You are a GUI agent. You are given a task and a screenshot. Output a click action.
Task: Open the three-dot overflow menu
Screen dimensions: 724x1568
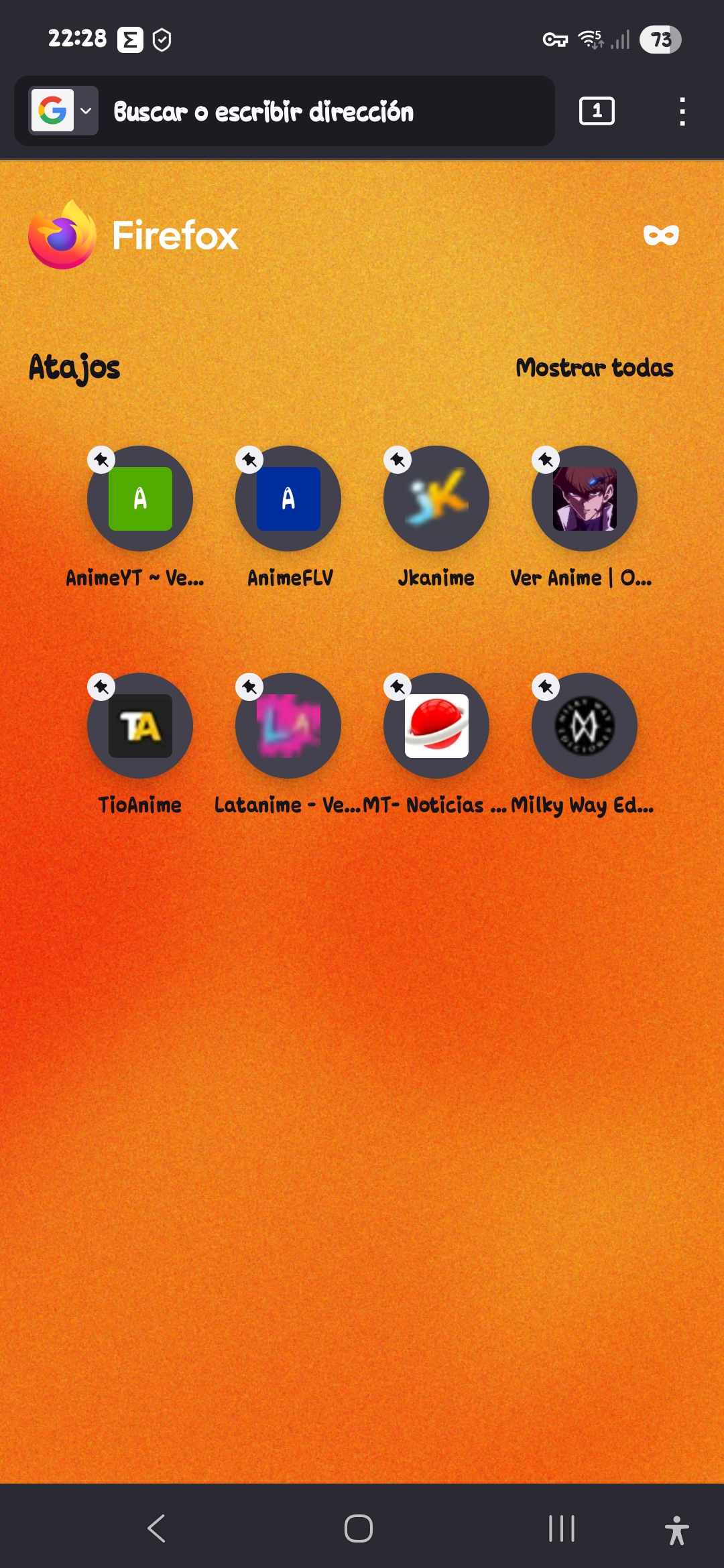point(682,111)
